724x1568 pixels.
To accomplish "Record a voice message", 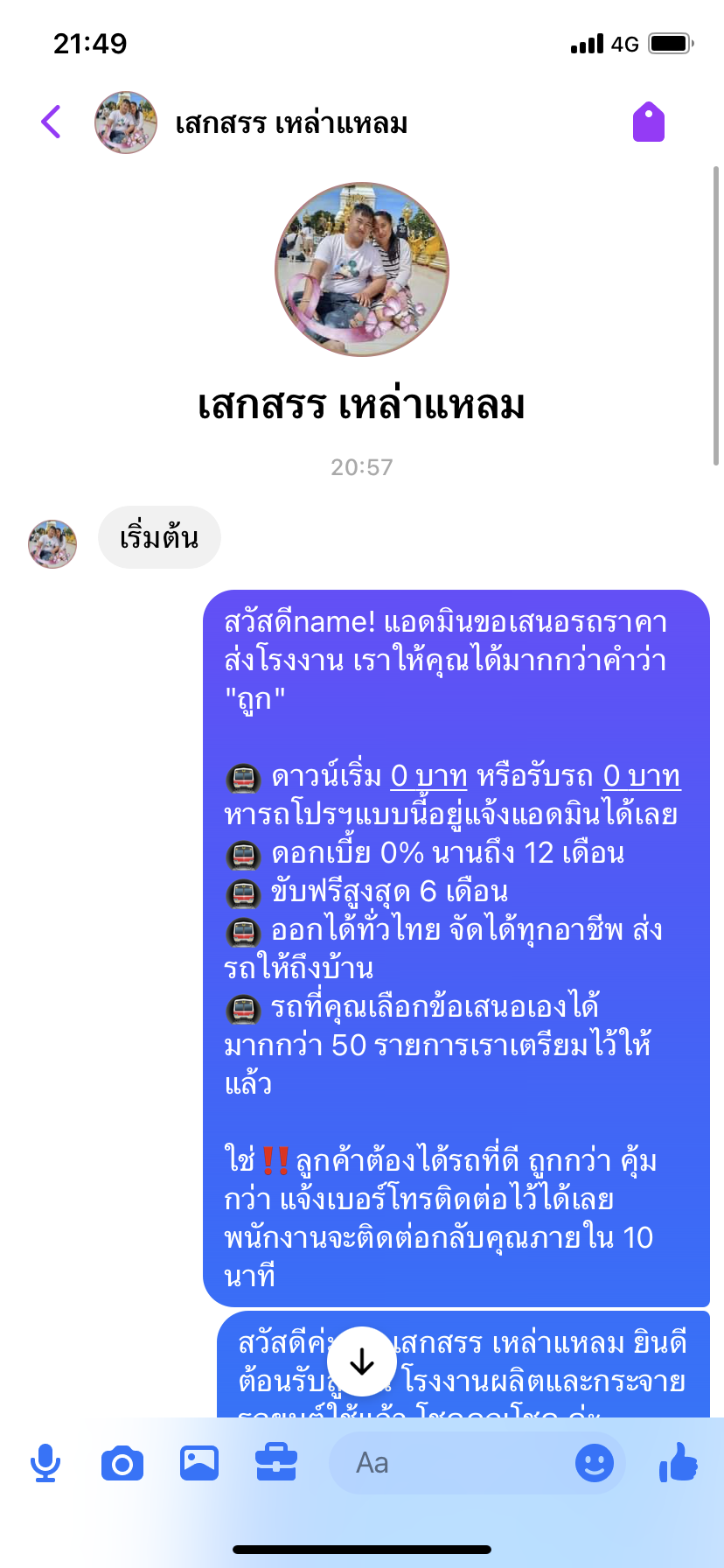I will click(45, 1463).
